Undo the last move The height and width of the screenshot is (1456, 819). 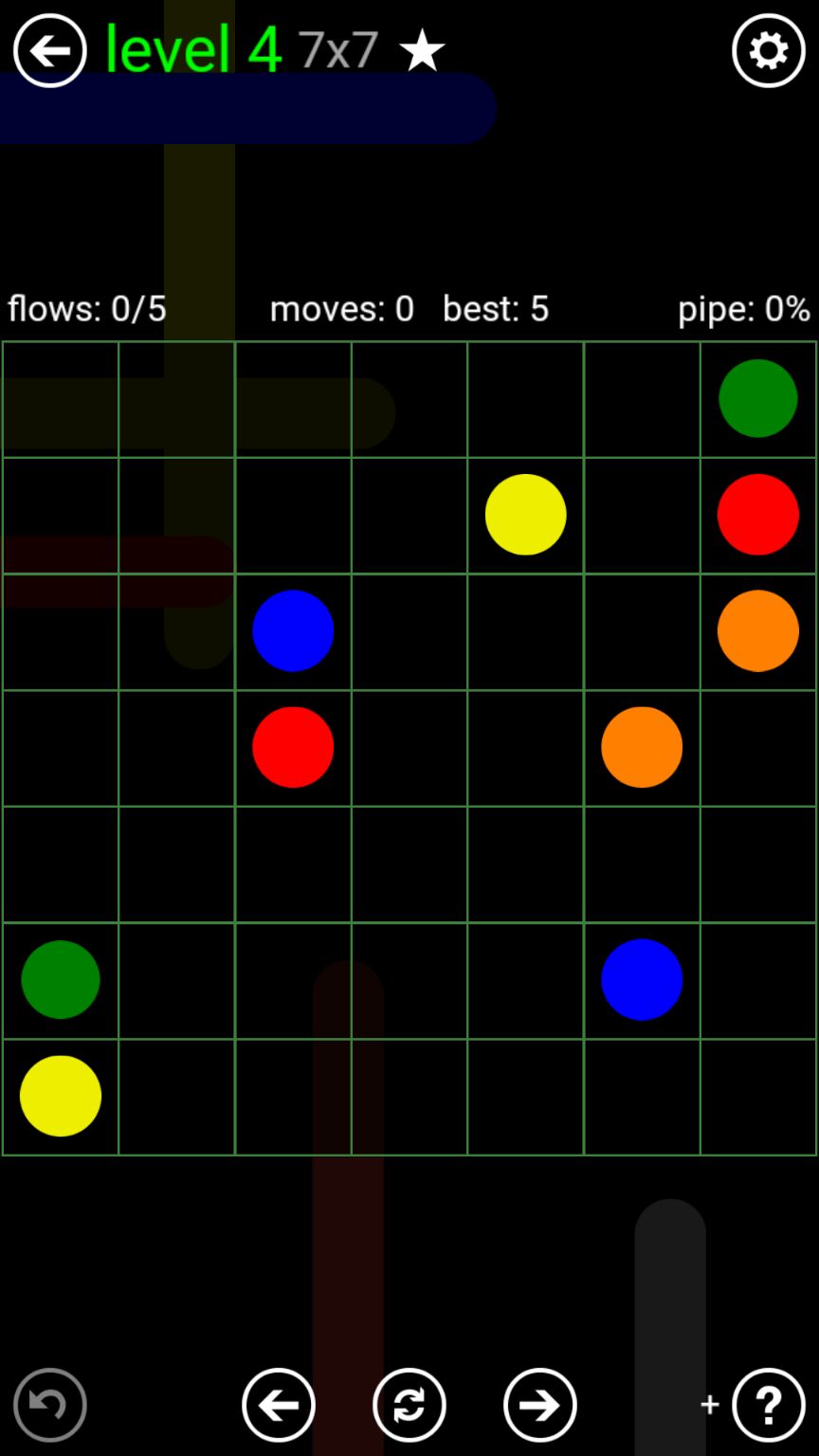50,1404
